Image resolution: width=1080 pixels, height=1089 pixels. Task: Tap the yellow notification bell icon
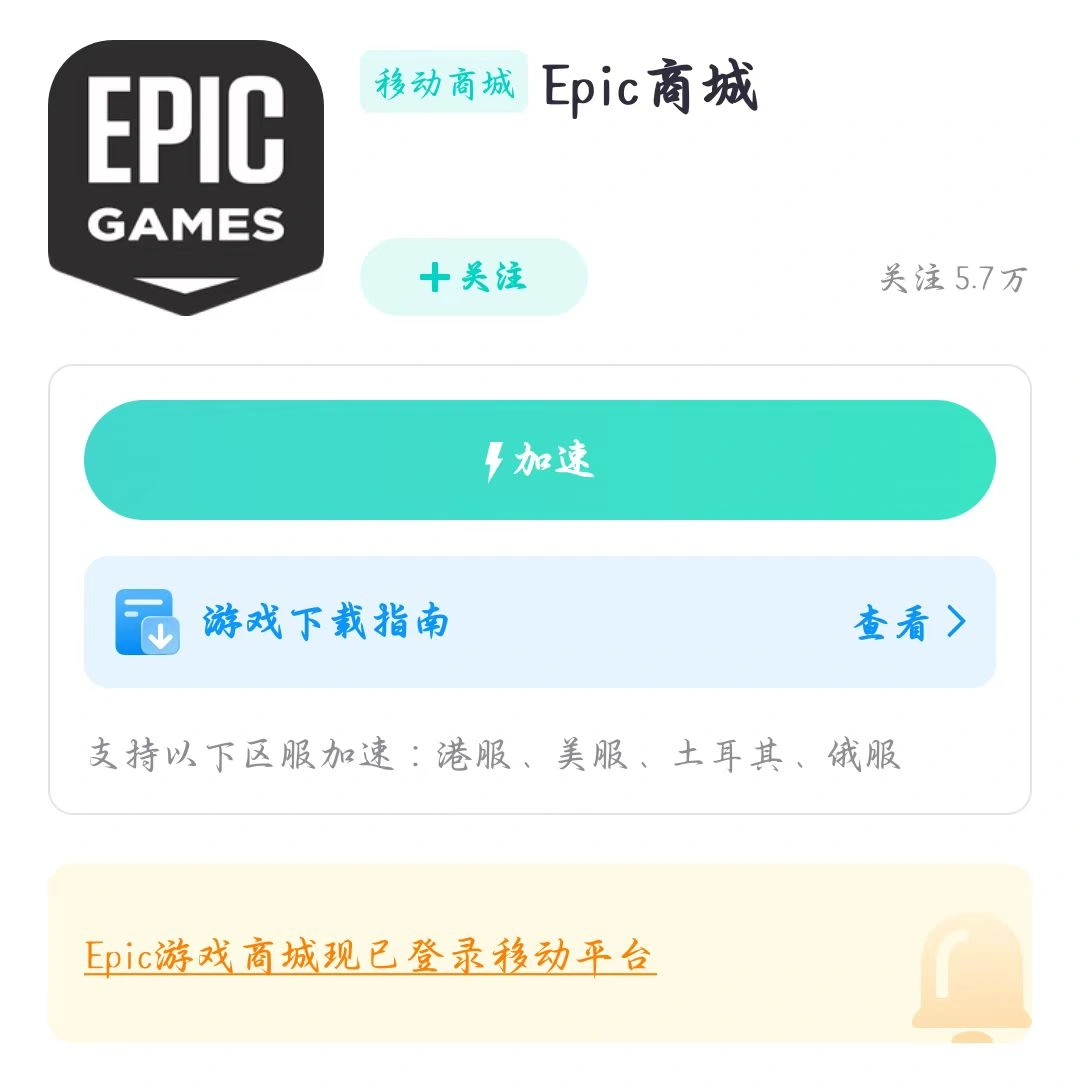pos(967,975)
